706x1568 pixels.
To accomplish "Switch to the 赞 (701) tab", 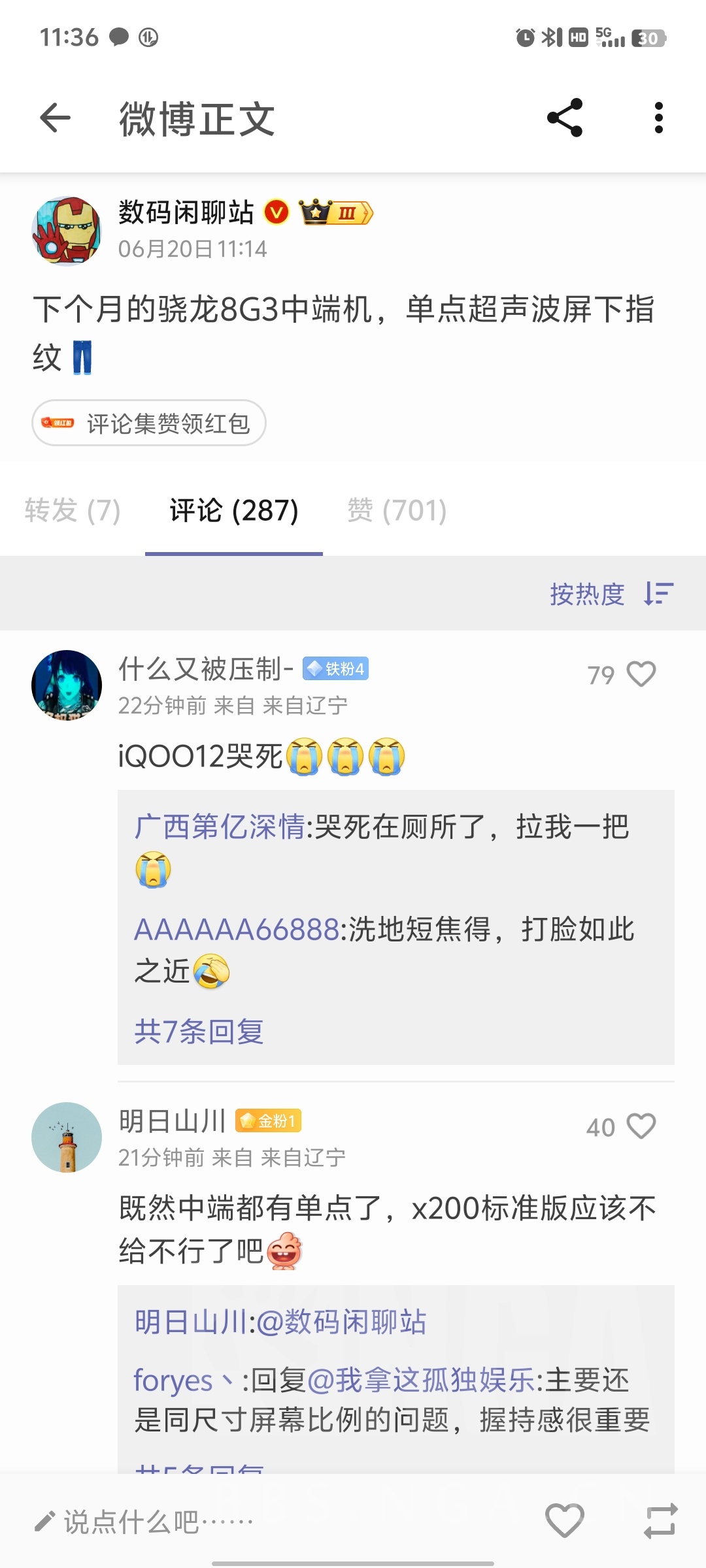I will click(x=394, y=512).
